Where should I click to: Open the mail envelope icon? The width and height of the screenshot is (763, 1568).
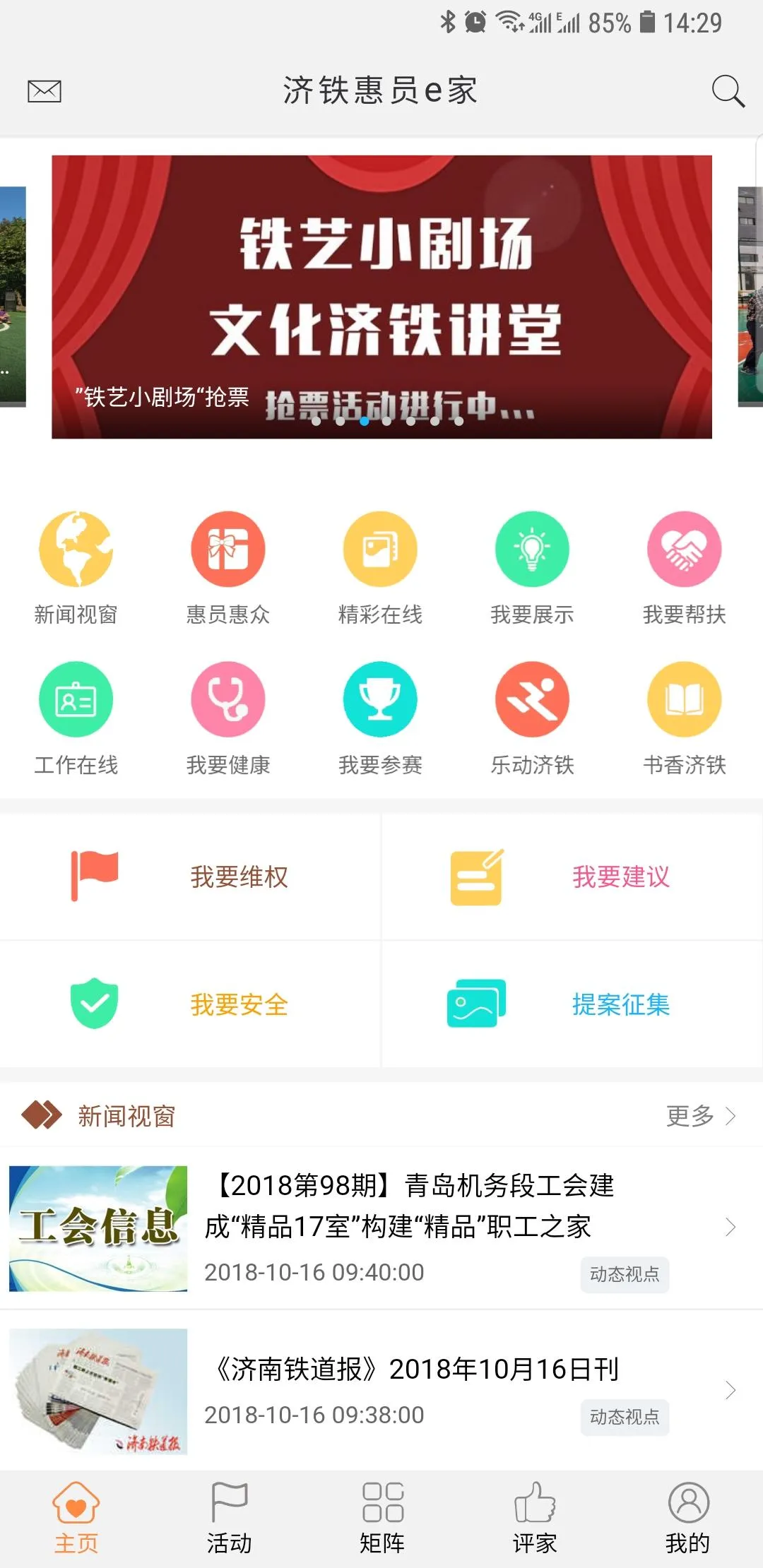click(44, 91)
